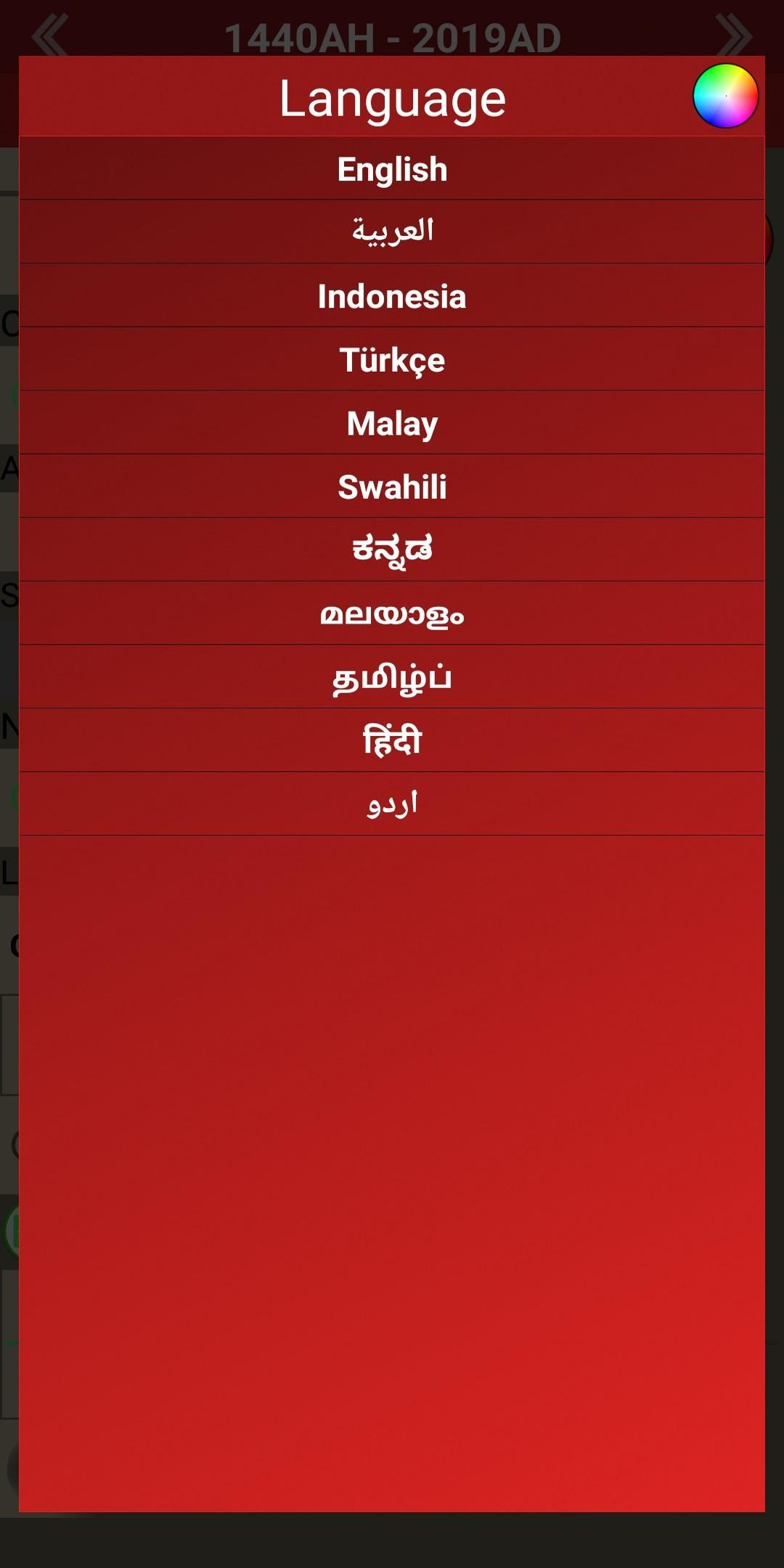Choose Indonesia as the language

tap(392, 296)
